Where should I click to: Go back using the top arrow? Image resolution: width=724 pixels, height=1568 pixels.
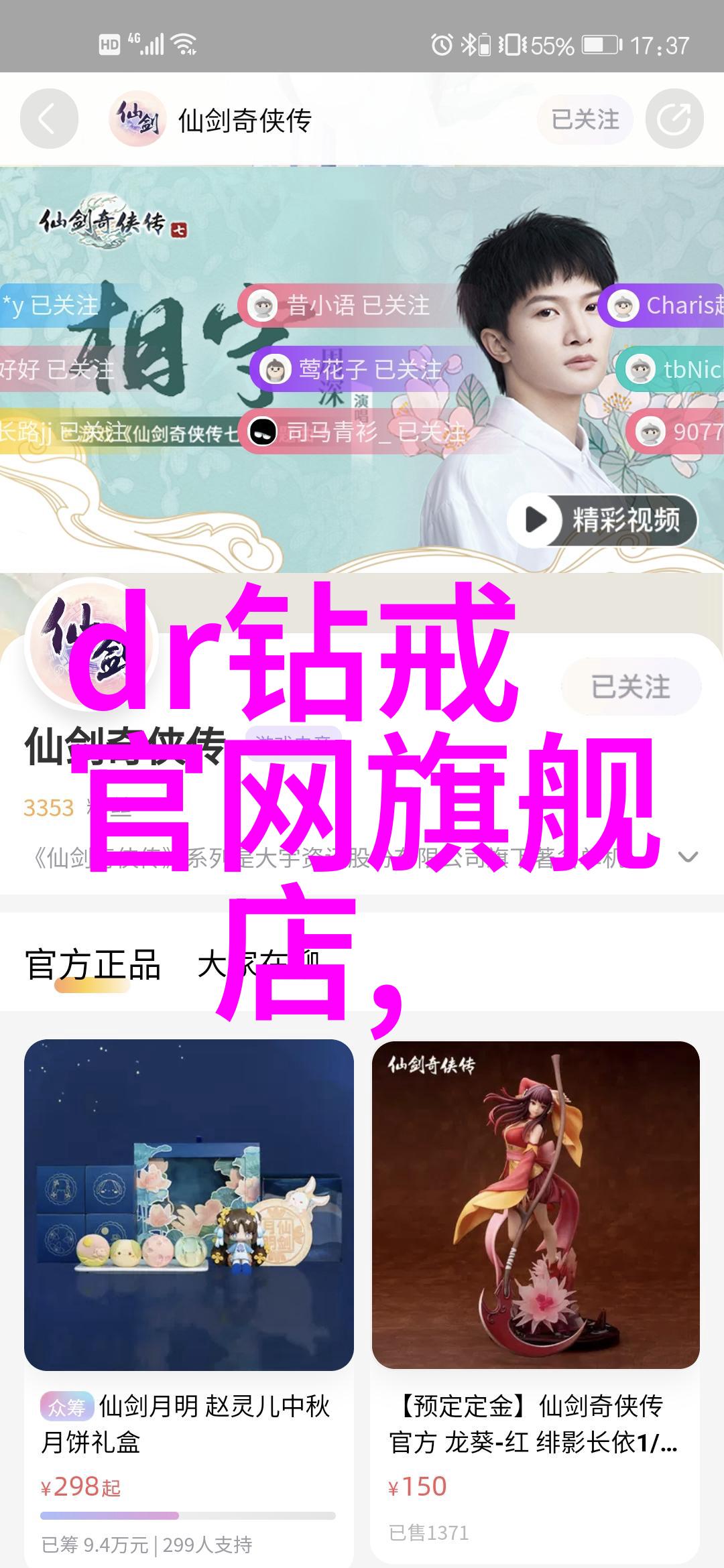[x=49, y=120]
